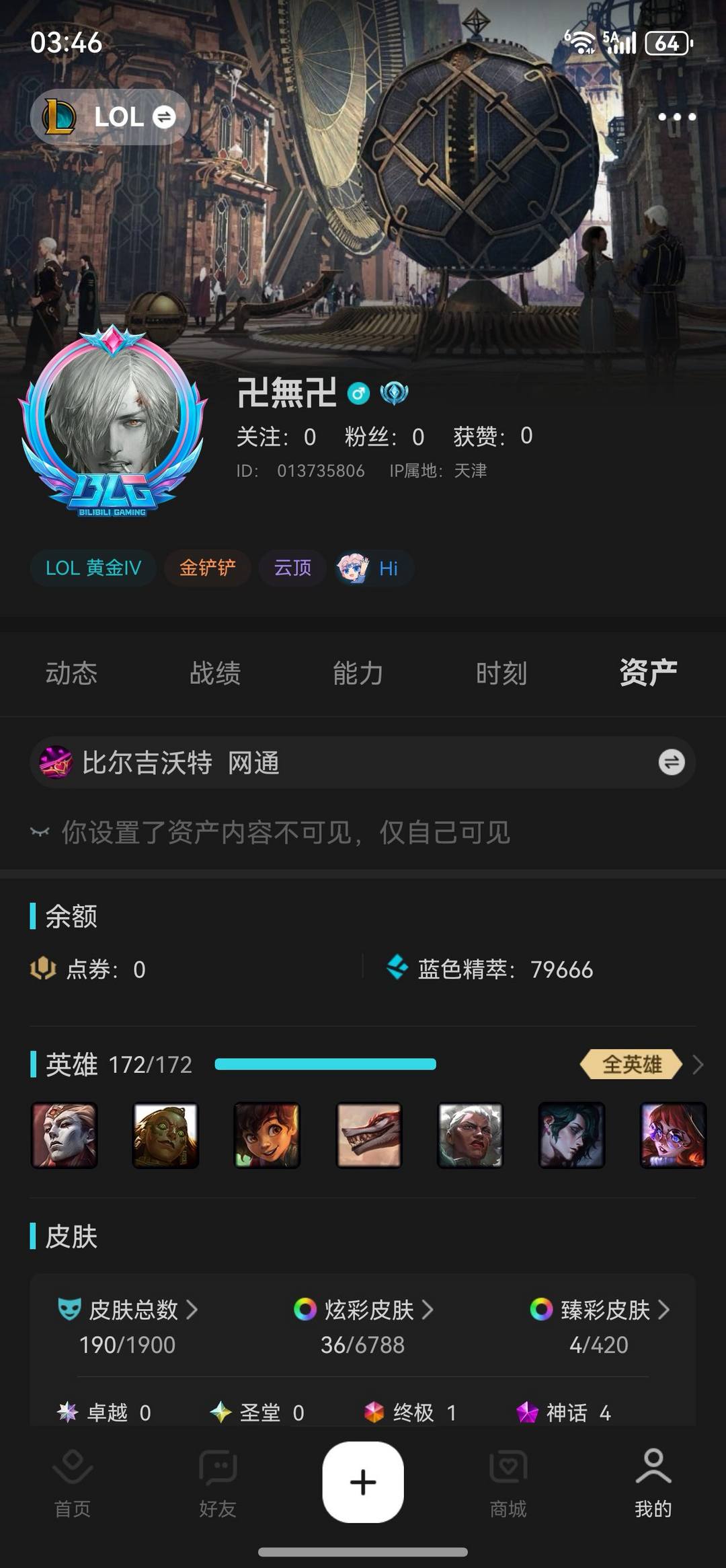Switch to the 能力 tab
726x1568 pixels.
point(358,673)
